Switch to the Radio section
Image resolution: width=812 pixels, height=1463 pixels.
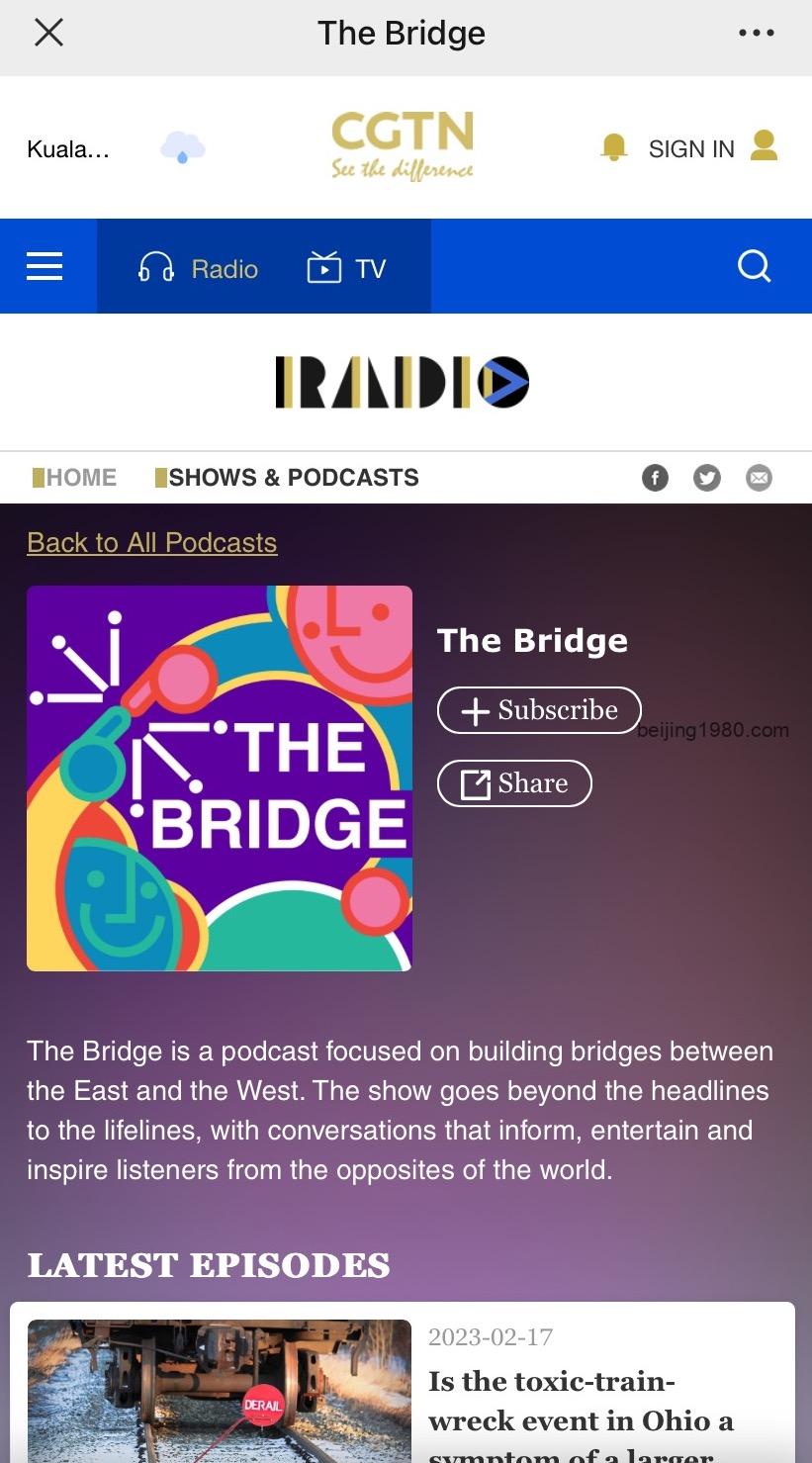(198, 268)
